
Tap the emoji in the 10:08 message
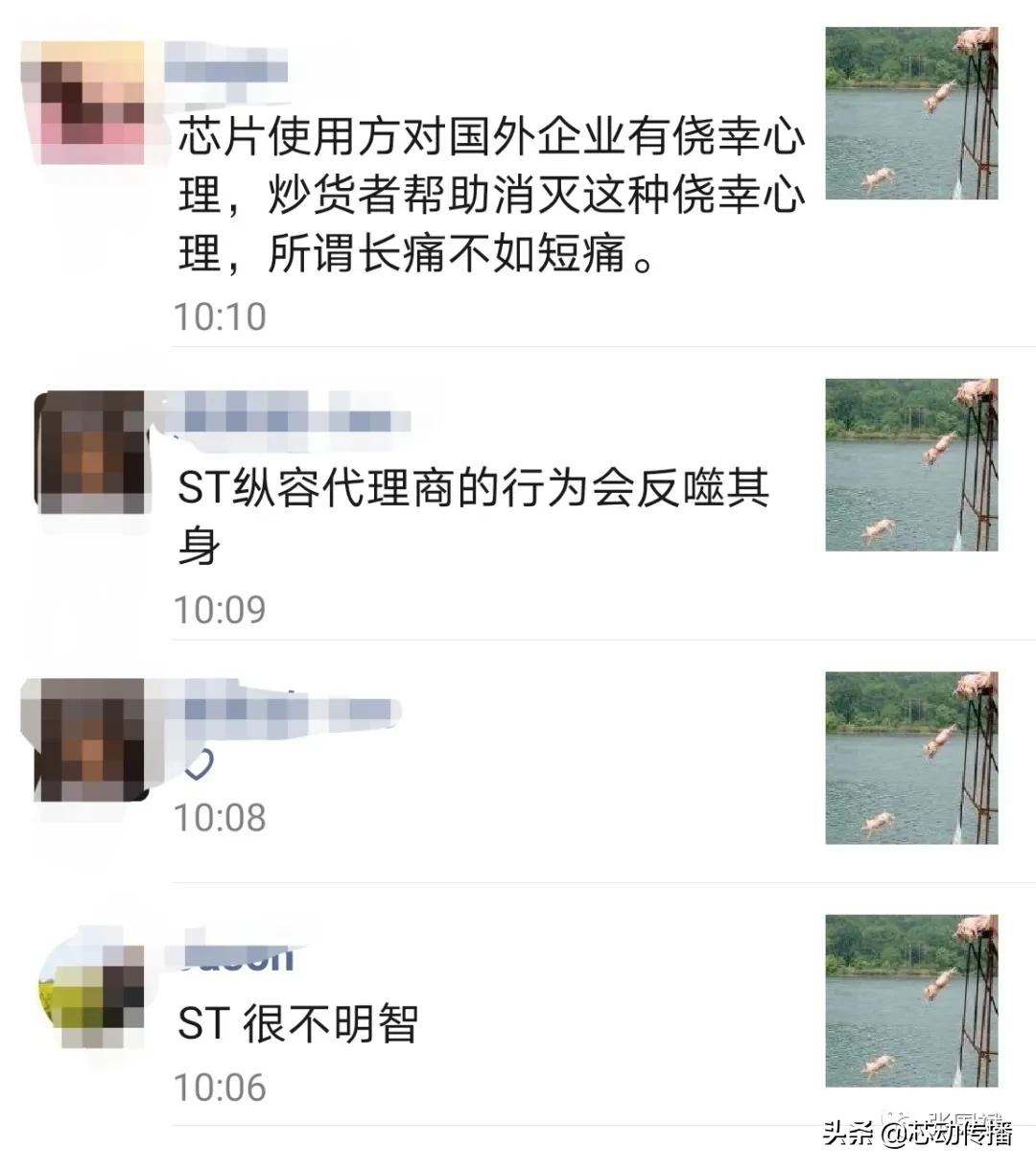coord(201,762)
